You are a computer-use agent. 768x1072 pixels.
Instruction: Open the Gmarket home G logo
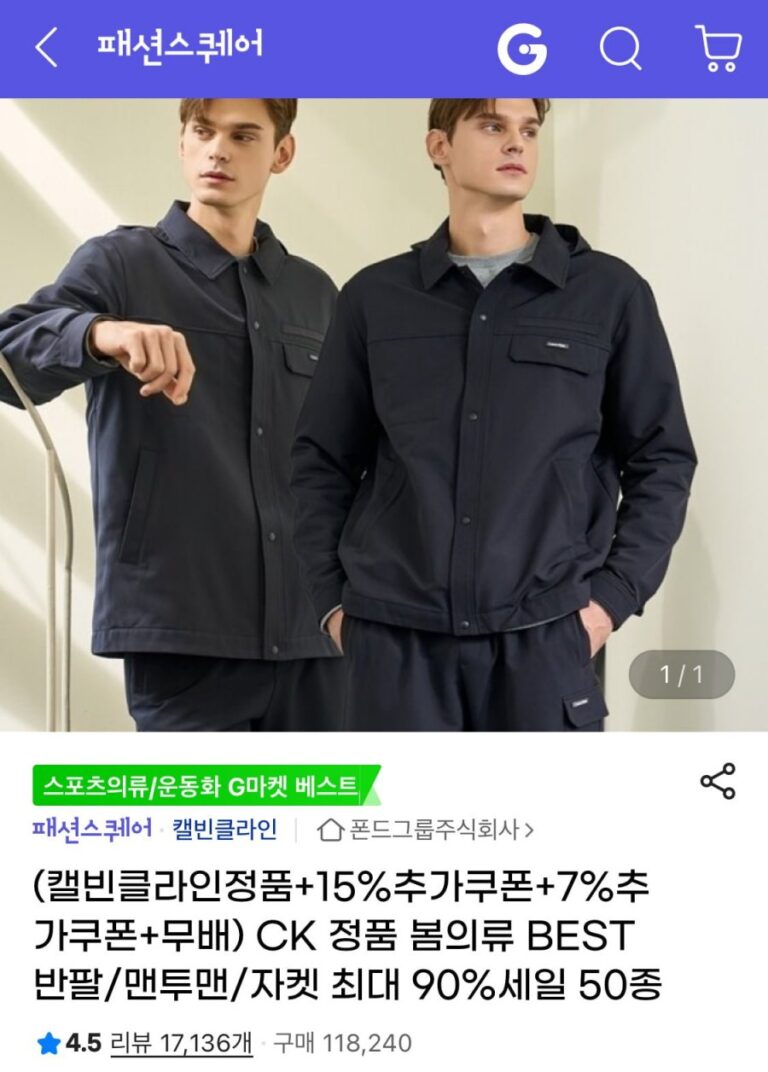click(522, 48)
